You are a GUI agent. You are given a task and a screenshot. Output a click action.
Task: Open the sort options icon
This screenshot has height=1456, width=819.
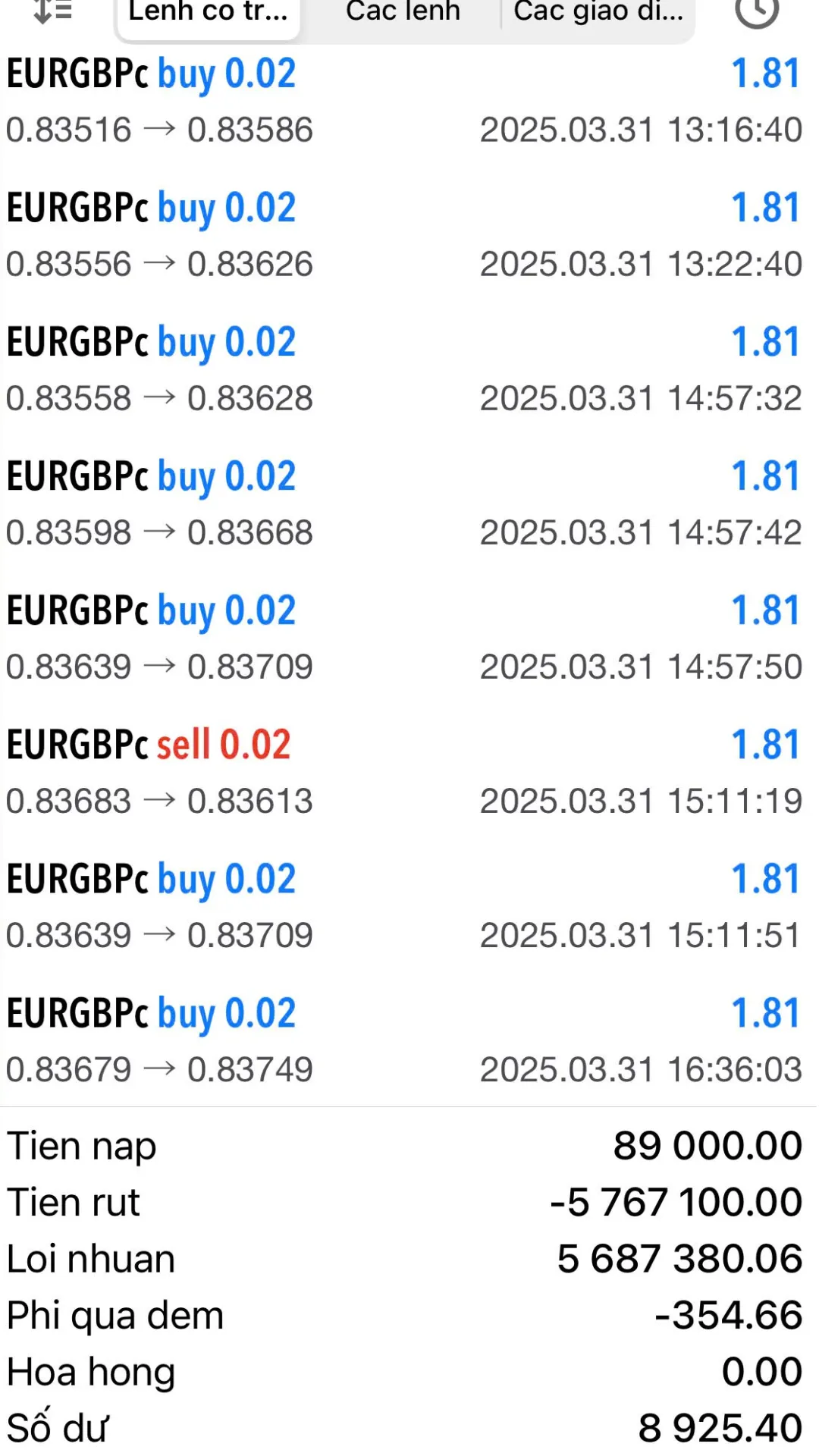click(x=53, y=11)
